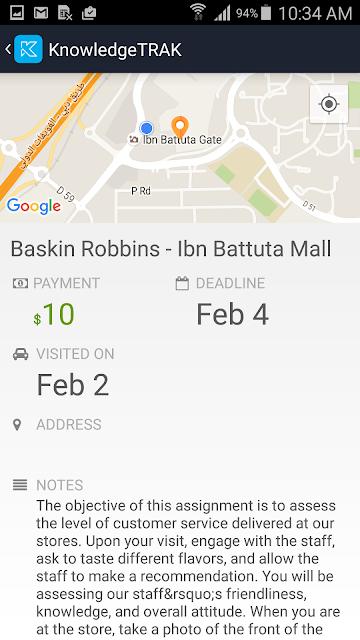Open the Google logo link on map

point(34,207)
